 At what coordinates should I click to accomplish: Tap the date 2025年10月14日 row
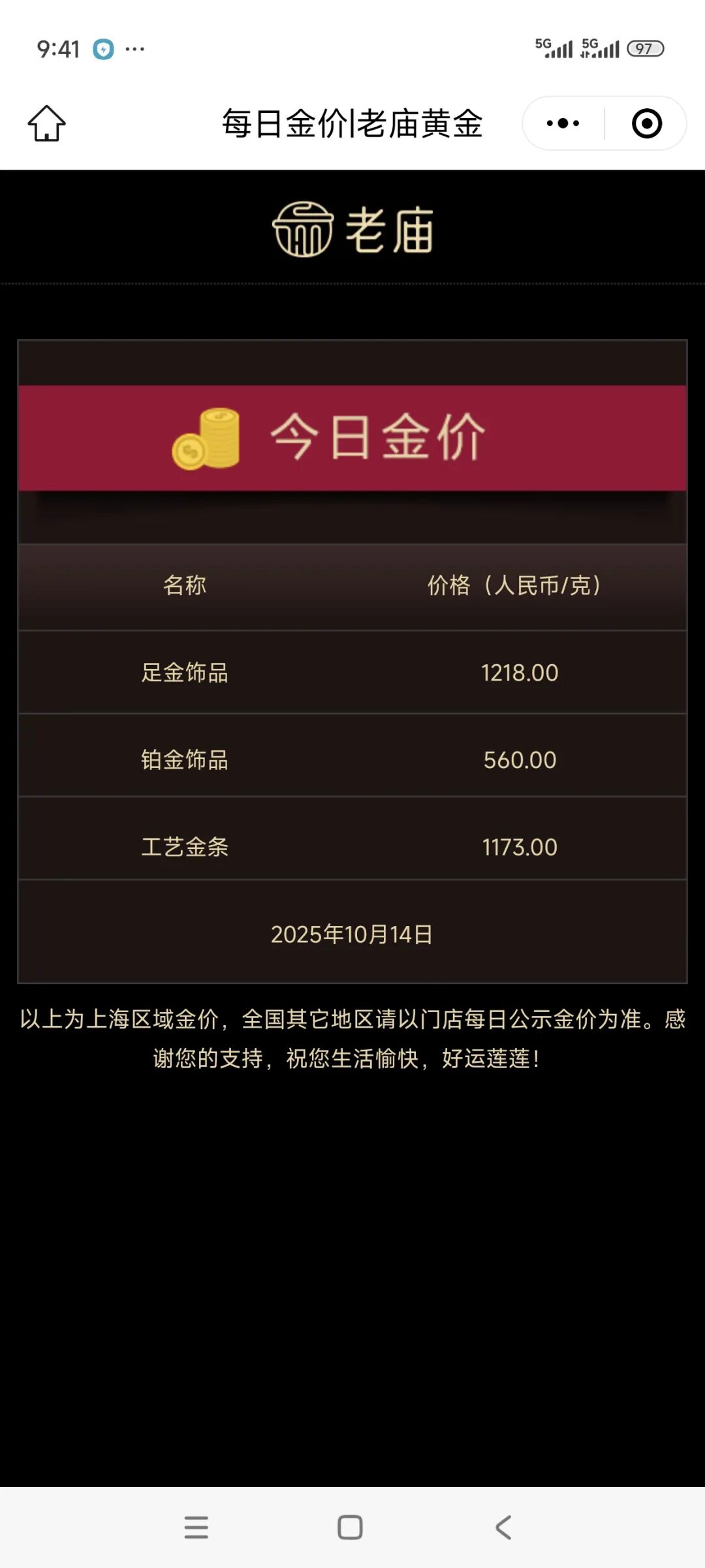[352, 933]
